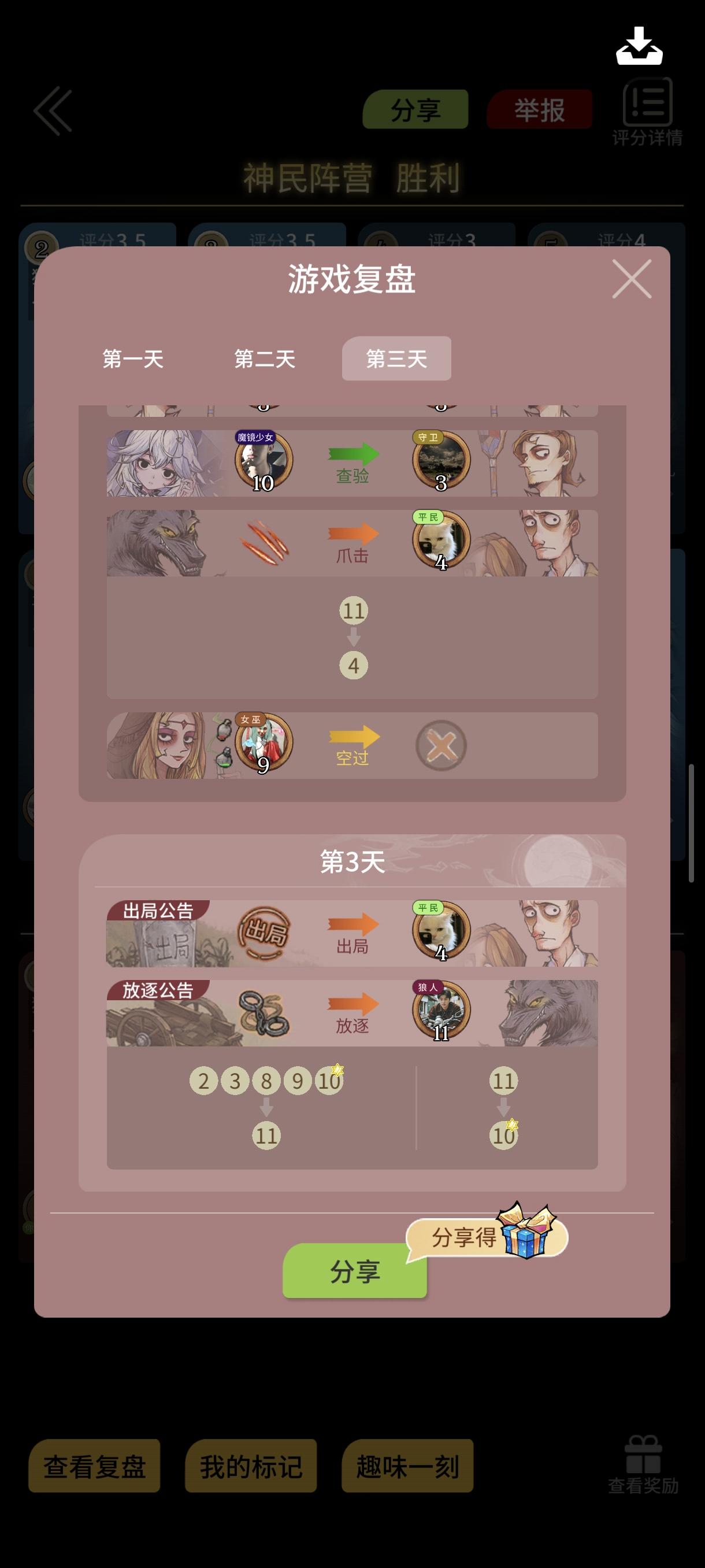Click the red X skip-action marker
Screen dimensions: 705x1568
(440, 744)
